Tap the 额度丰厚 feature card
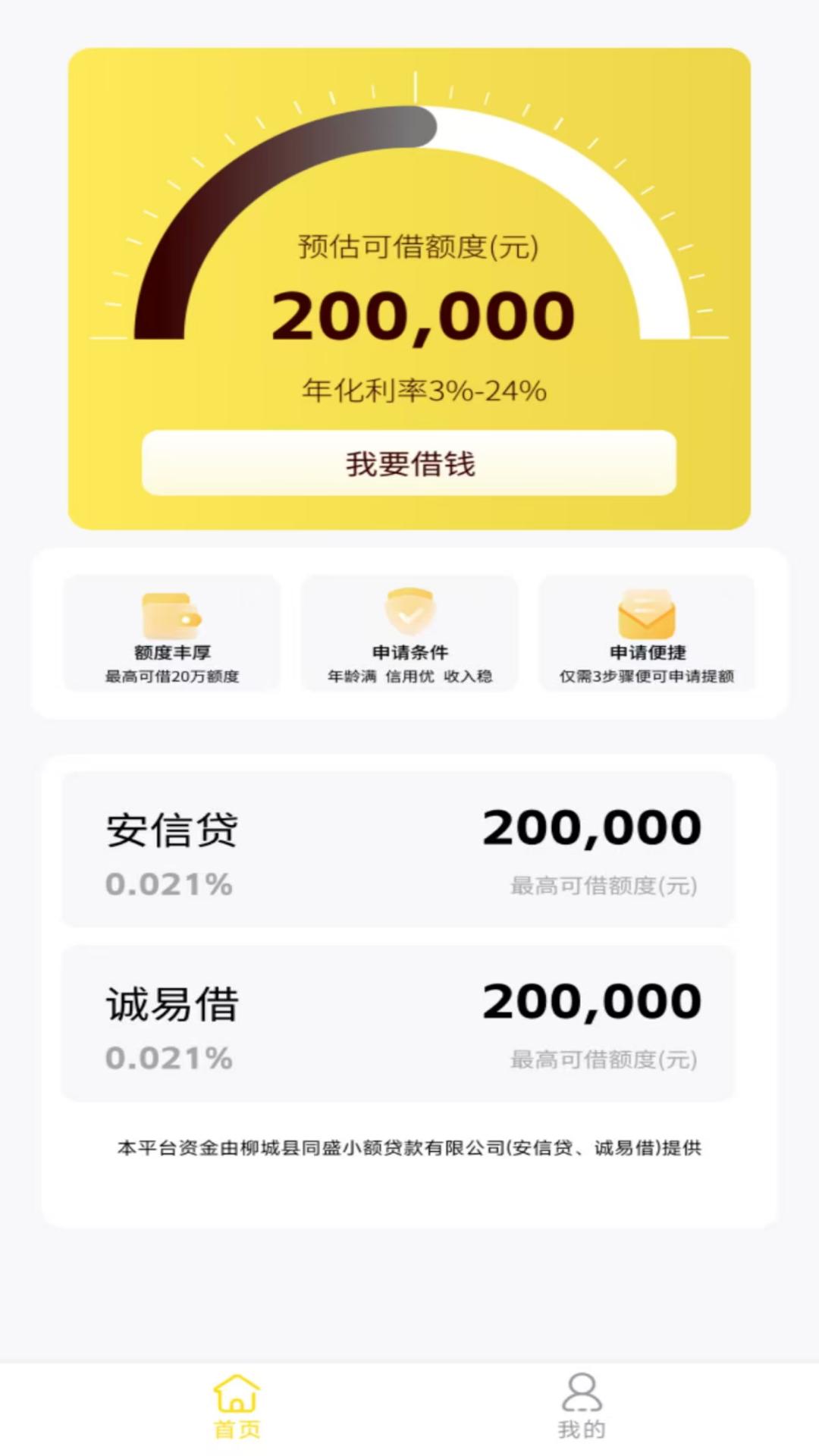The width and height of the screenshot is (819, 1456). pos(170,635)
